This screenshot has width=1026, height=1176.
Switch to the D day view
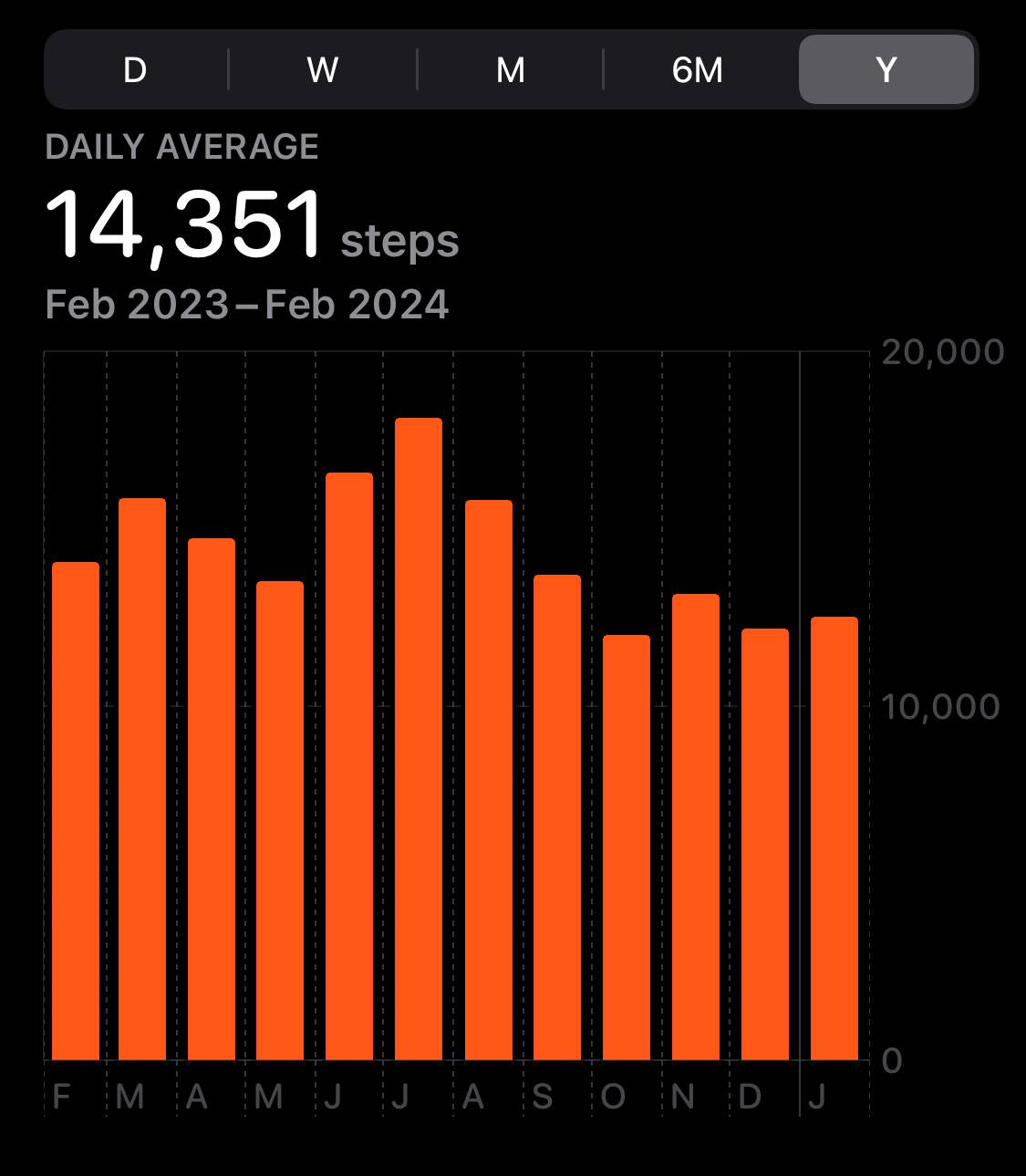[135, 70]
